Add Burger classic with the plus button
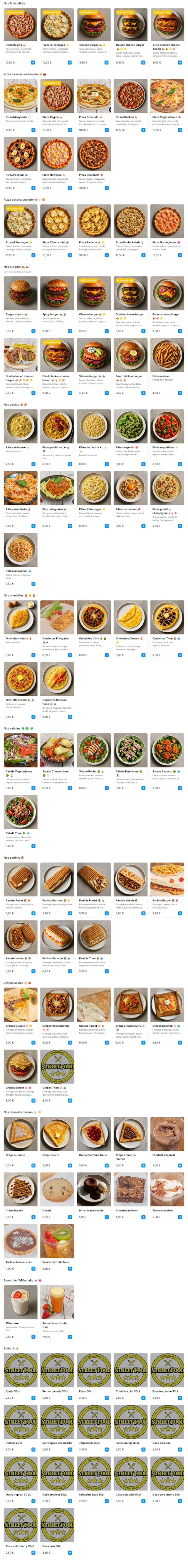Image resolution: width=188 pixels, height=1568 pixels. pyautogui.click(x=33, y=331)
